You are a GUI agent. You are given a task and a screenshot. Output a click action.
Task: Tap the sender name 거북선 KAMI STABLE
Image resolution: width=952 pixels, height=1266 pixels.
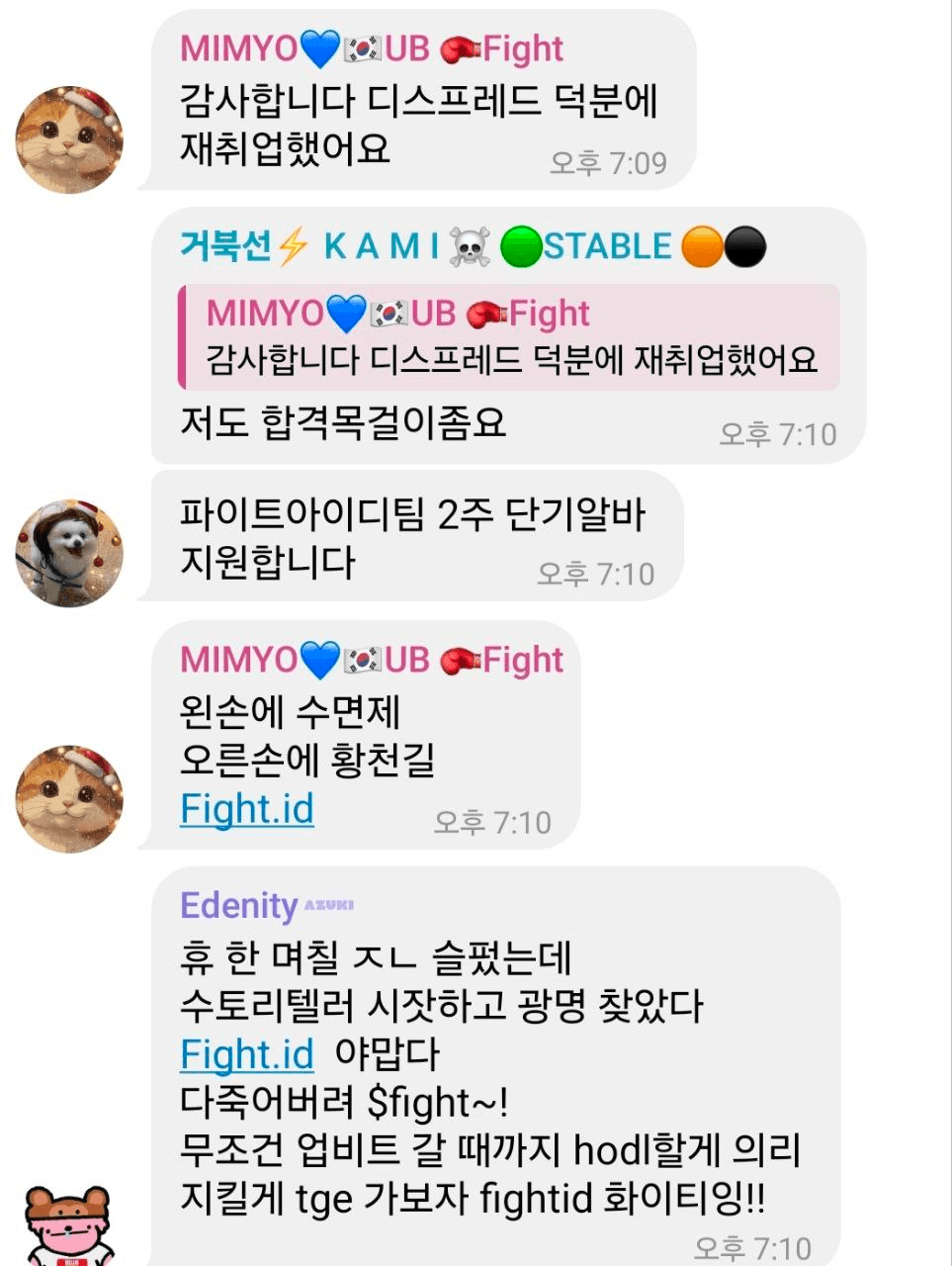pos(473,246)
